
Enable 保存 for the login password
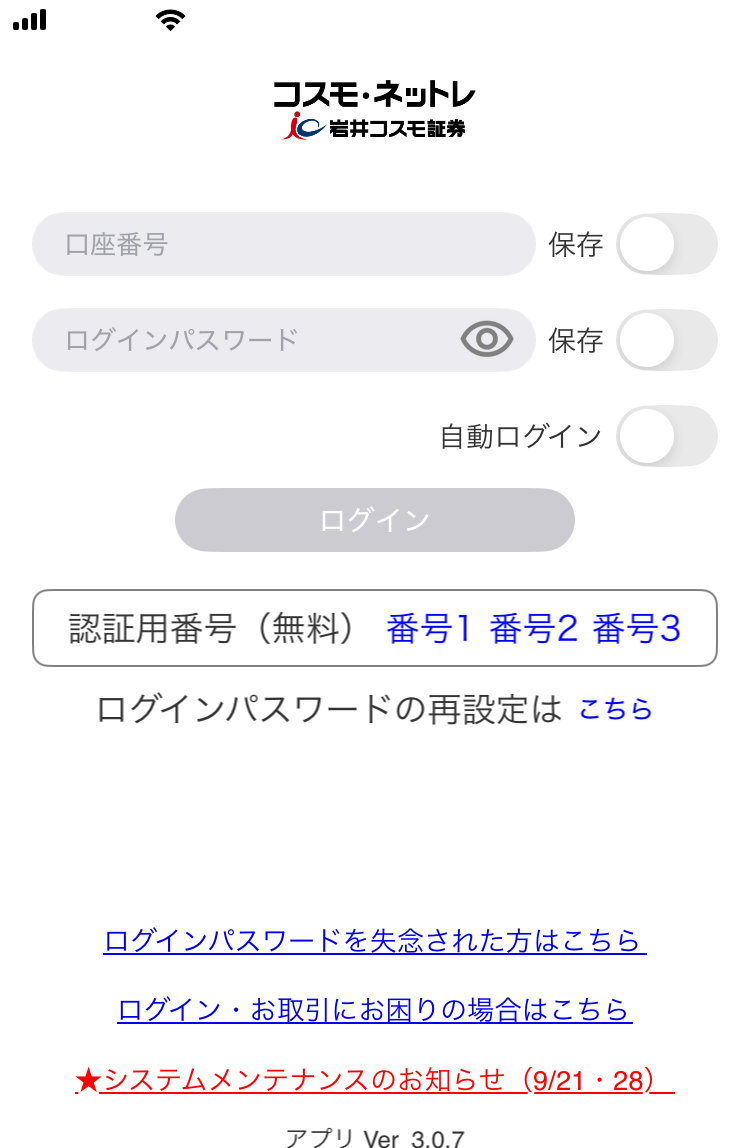point(667,341)
